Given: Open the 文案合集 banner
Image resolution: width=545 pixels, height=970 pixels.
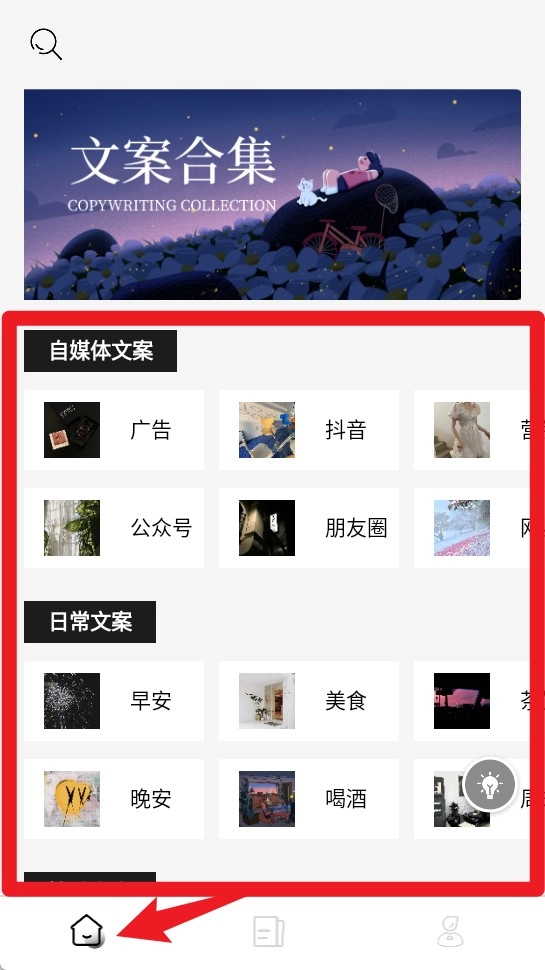Looking at the screenshot, I should coord(272,194).
